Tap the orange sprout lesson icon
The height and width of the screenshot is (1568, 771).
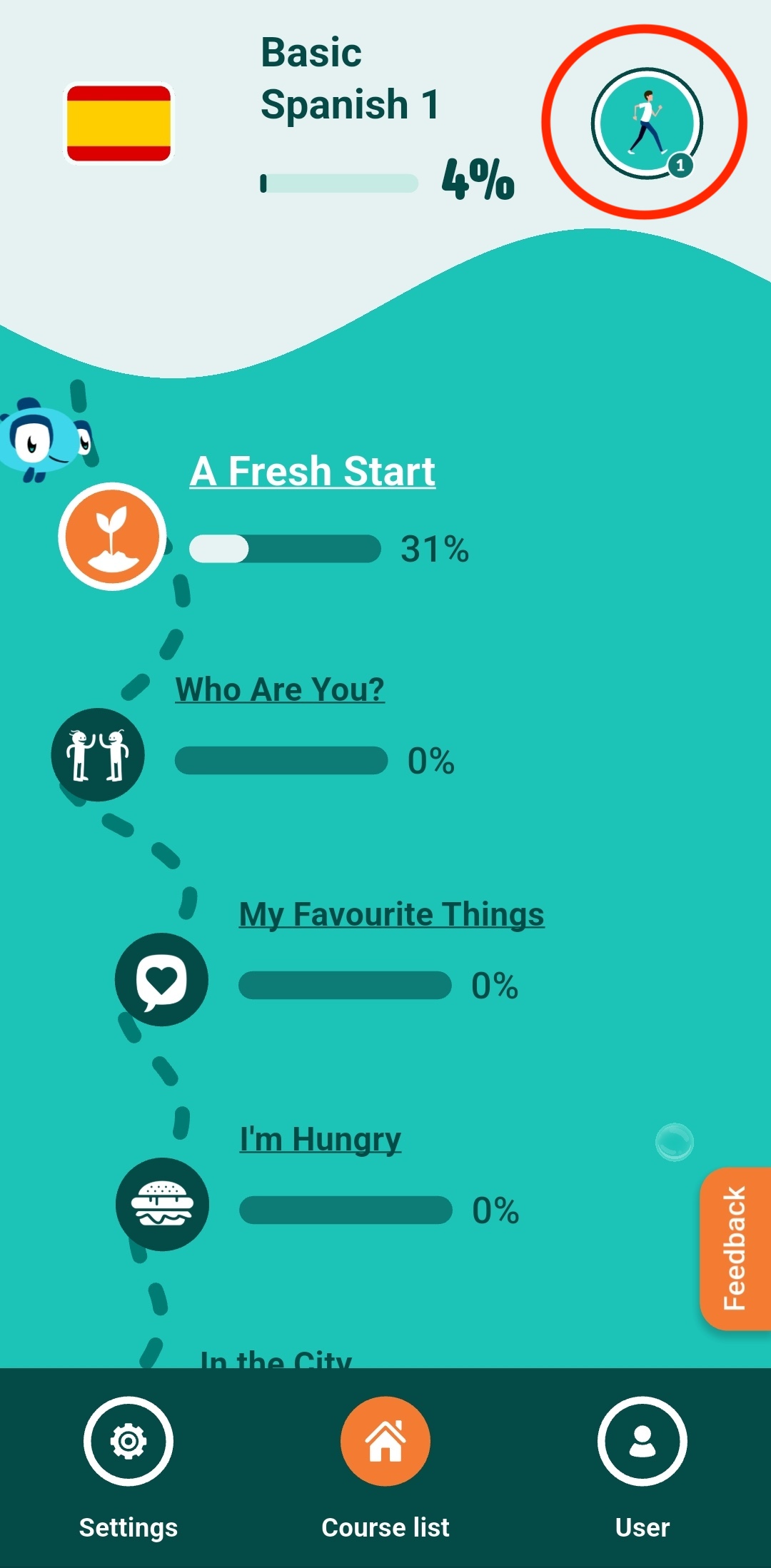(x=112, y=536)
